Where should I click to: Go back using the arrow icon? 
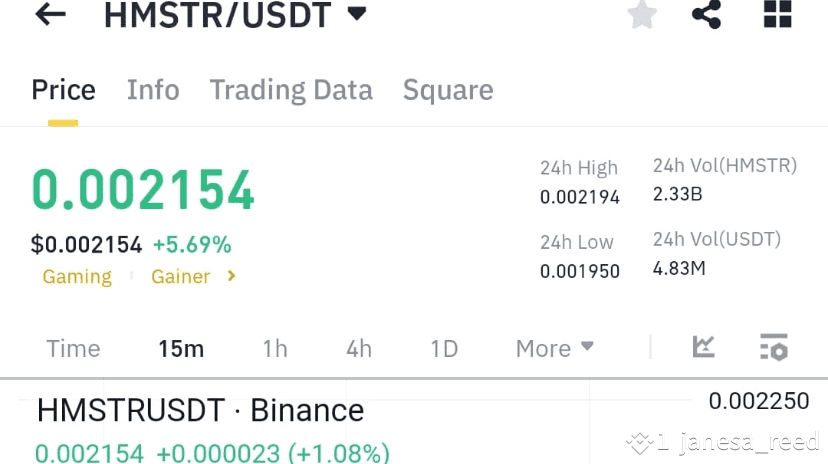pos(50,15)
